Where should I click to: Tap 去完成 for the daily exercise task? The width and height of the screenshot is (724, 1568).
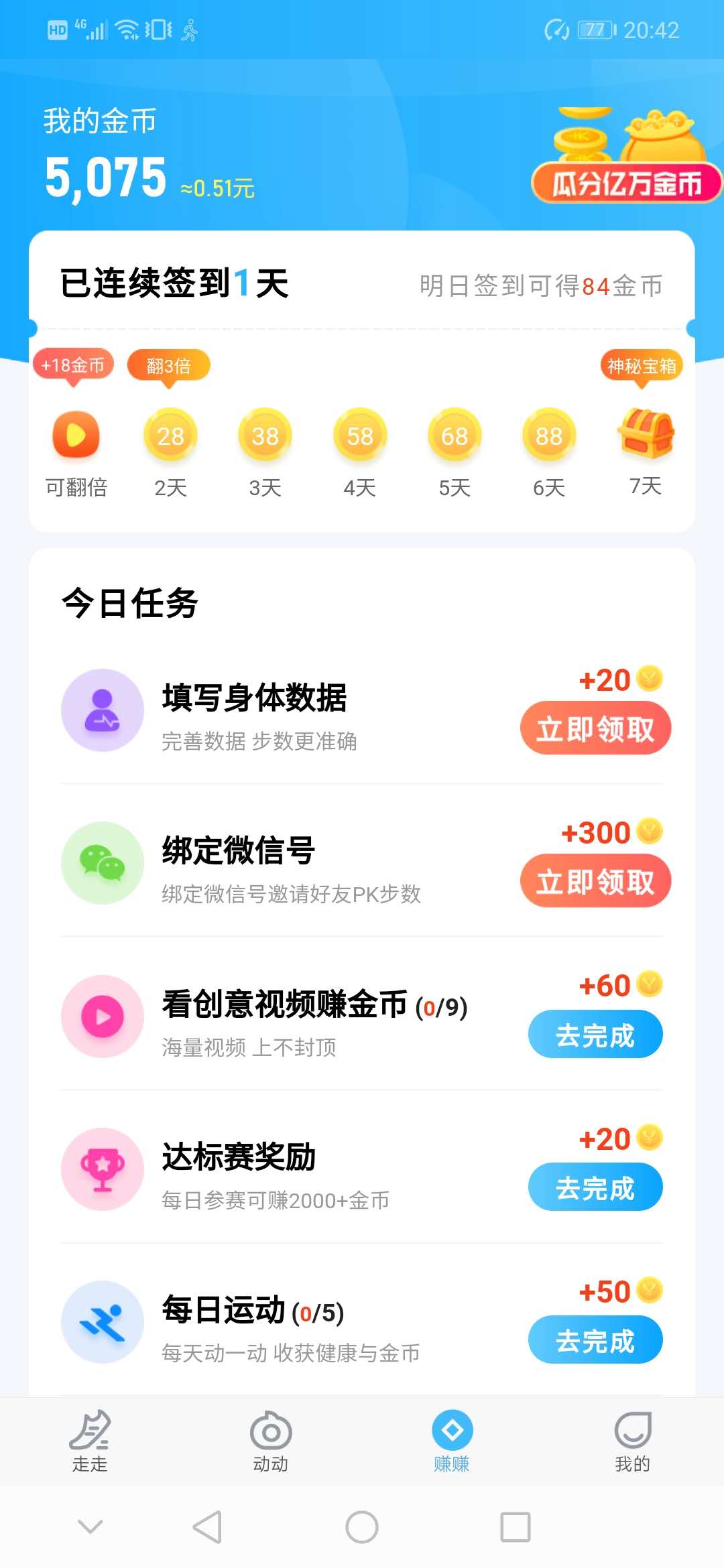click(595, 1340)
